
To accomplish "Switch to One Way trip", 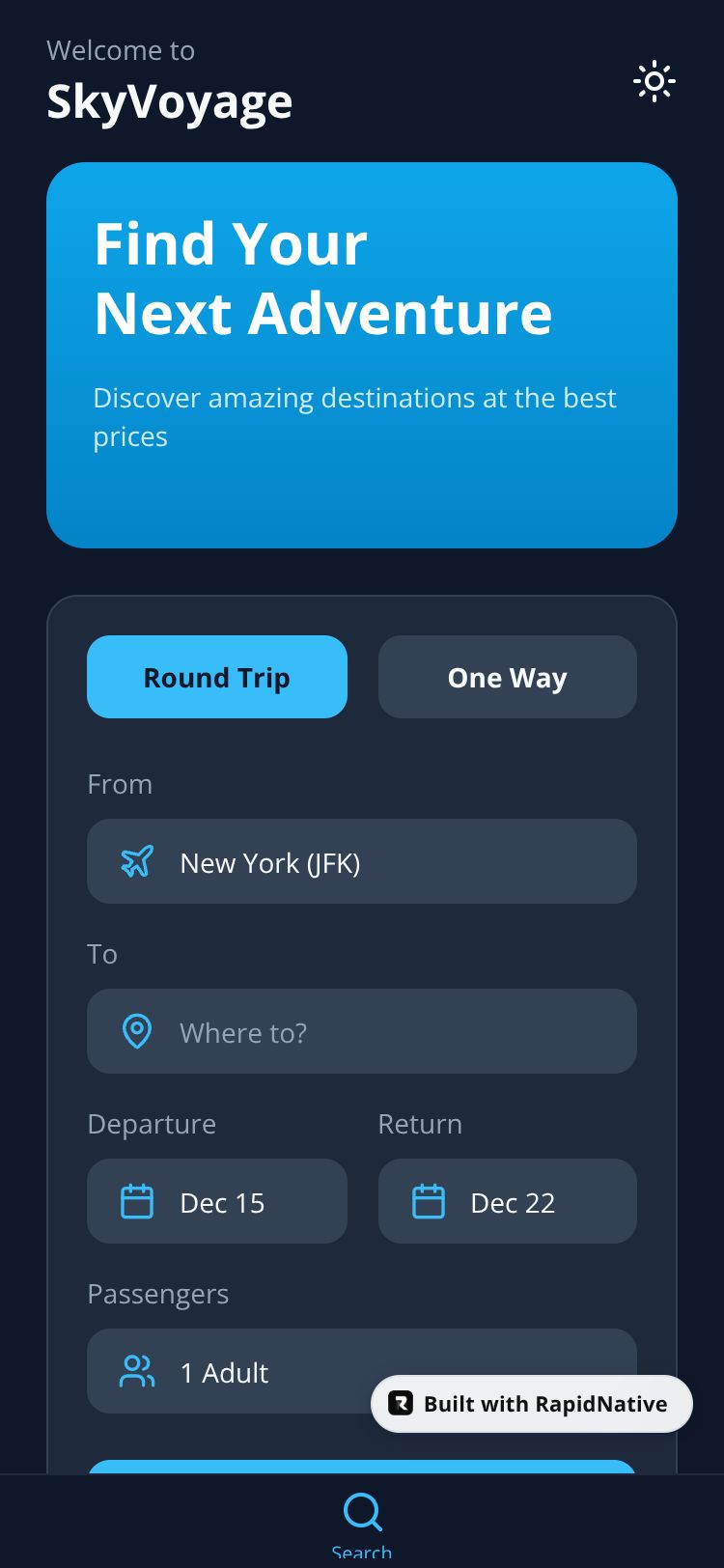I will click(507, 677).
